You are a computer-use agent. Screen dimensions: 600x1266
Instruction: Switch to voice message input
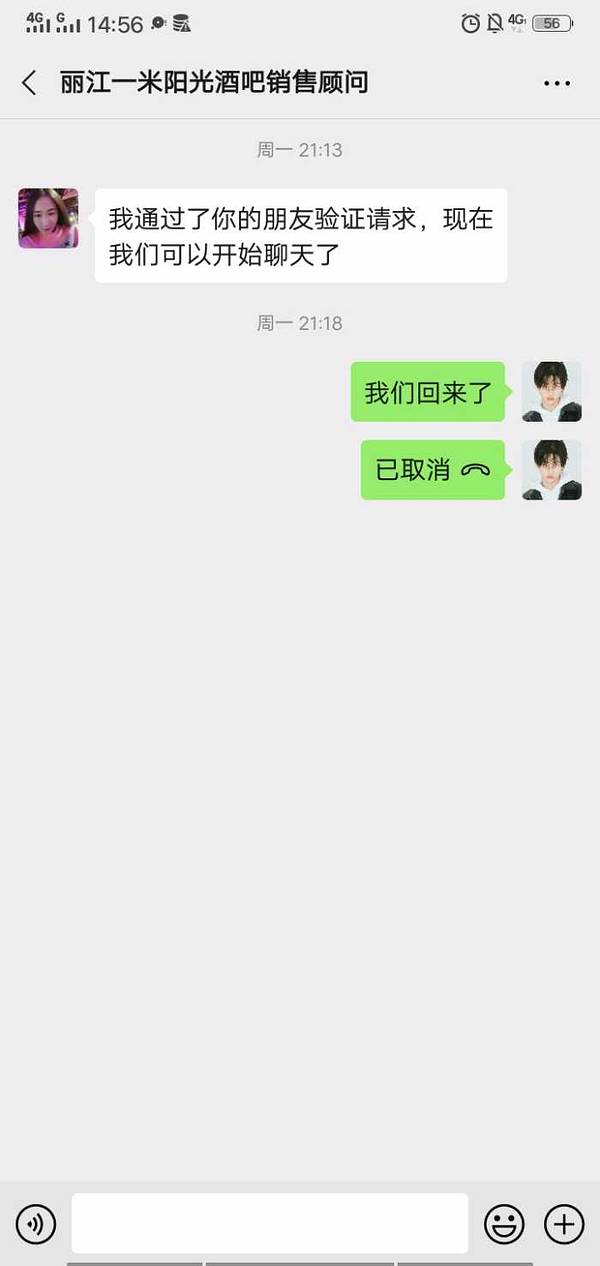coord(36,1223)
